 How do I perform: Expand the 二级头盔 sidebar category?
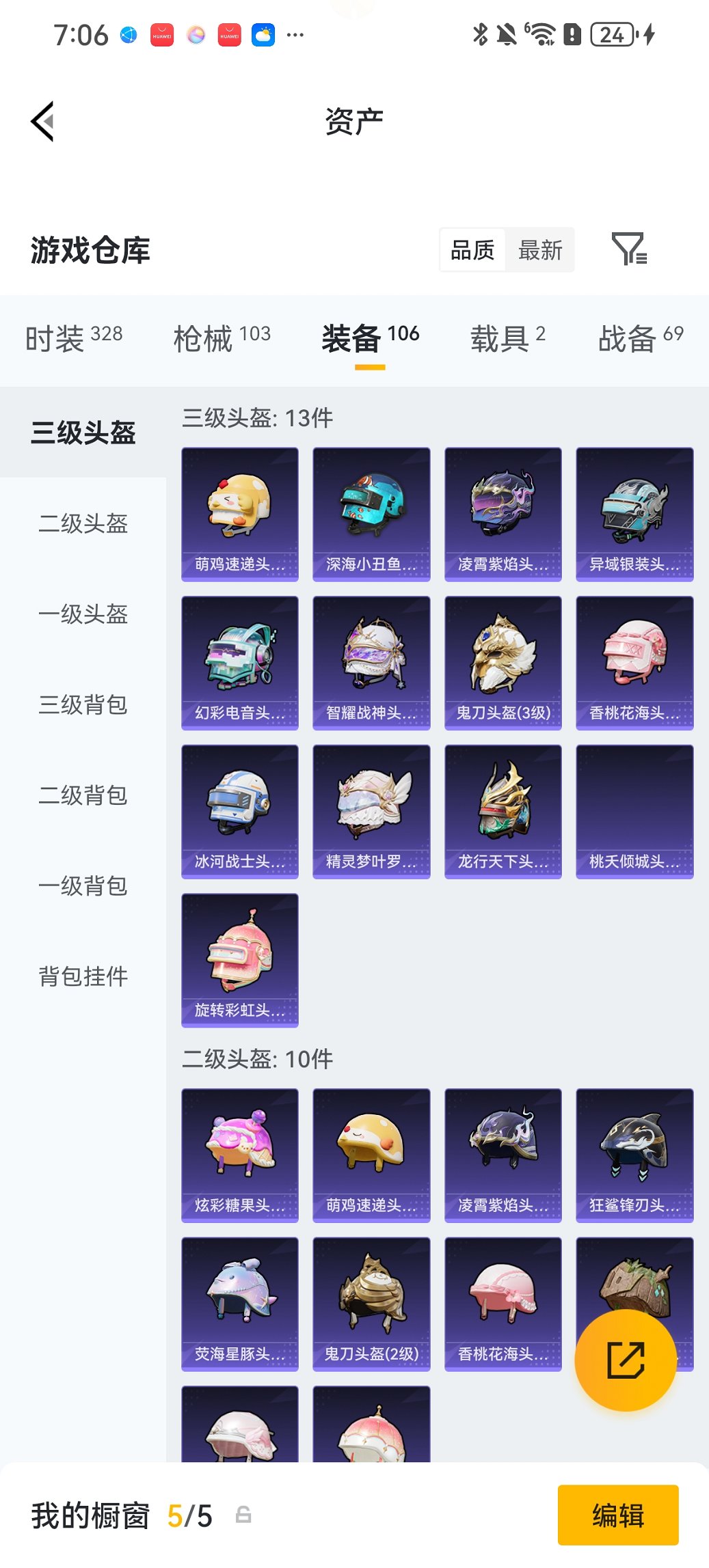(82, 525)
